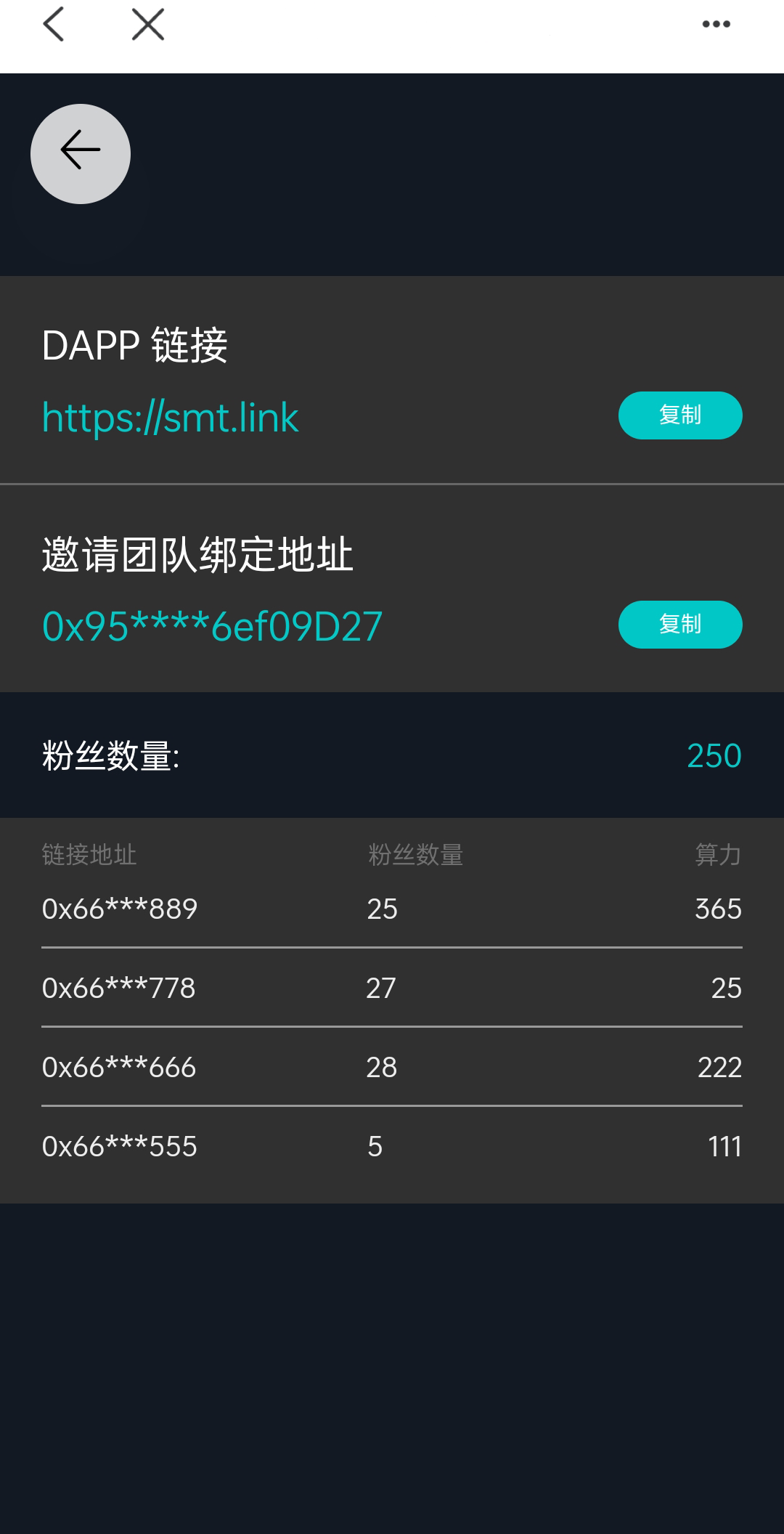Open the three-dot overflow menu
Viewport: 784px width, 1534px height.
[716, 24]
